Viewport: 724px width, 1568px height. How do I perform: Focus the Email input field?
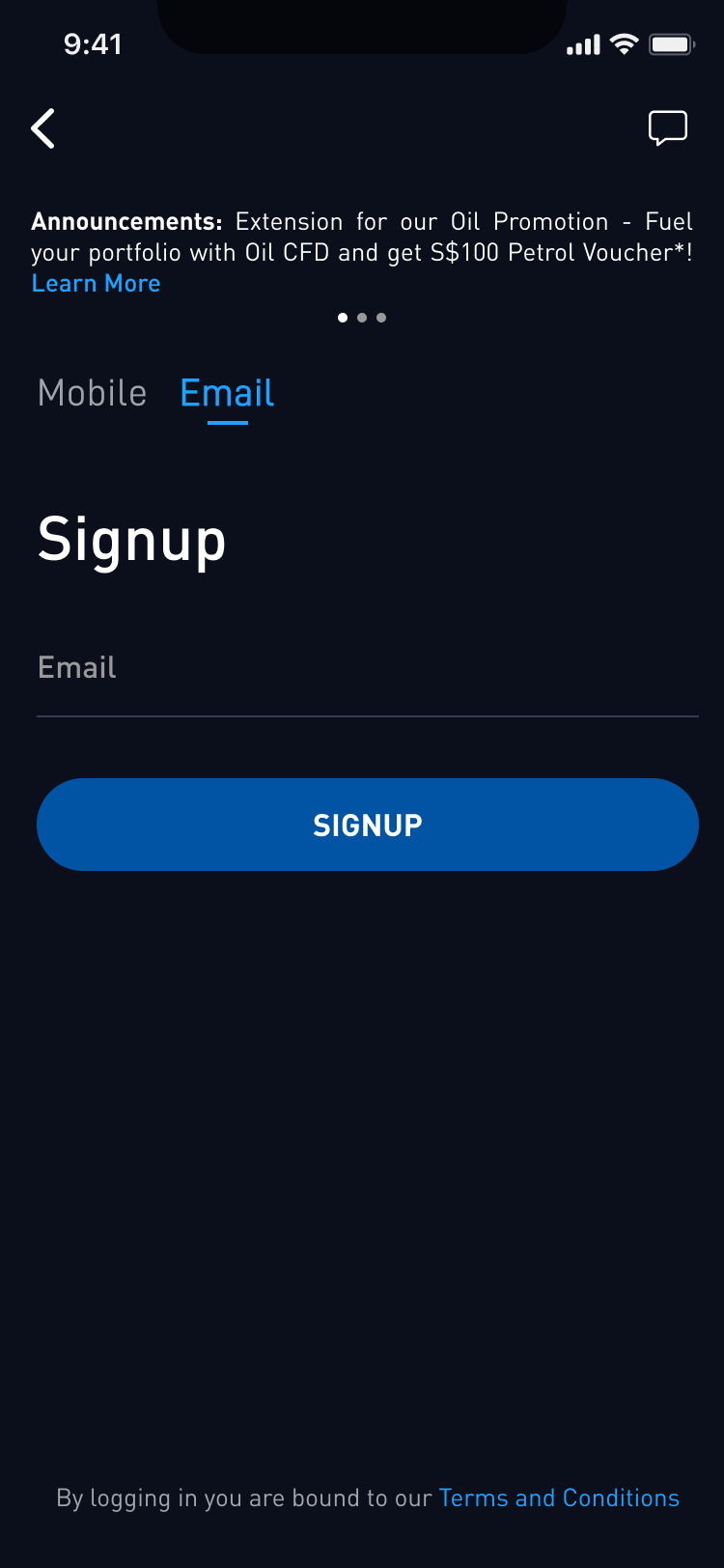point(367,669)
